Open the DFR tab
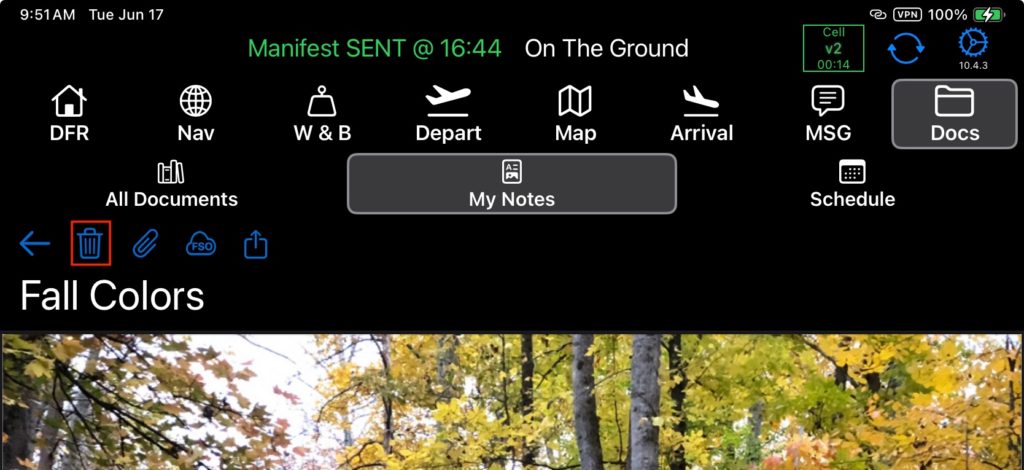1024x470 pixels. (69, 114)
